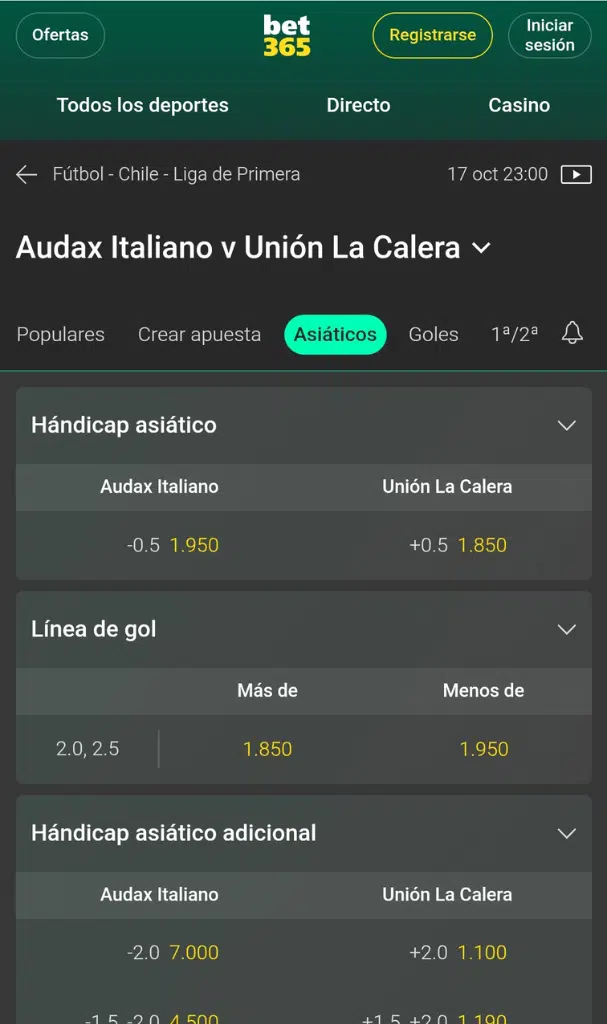Go back using the arrow icon
This screenshot has width=607, height=1024.
tap(26, 175)
